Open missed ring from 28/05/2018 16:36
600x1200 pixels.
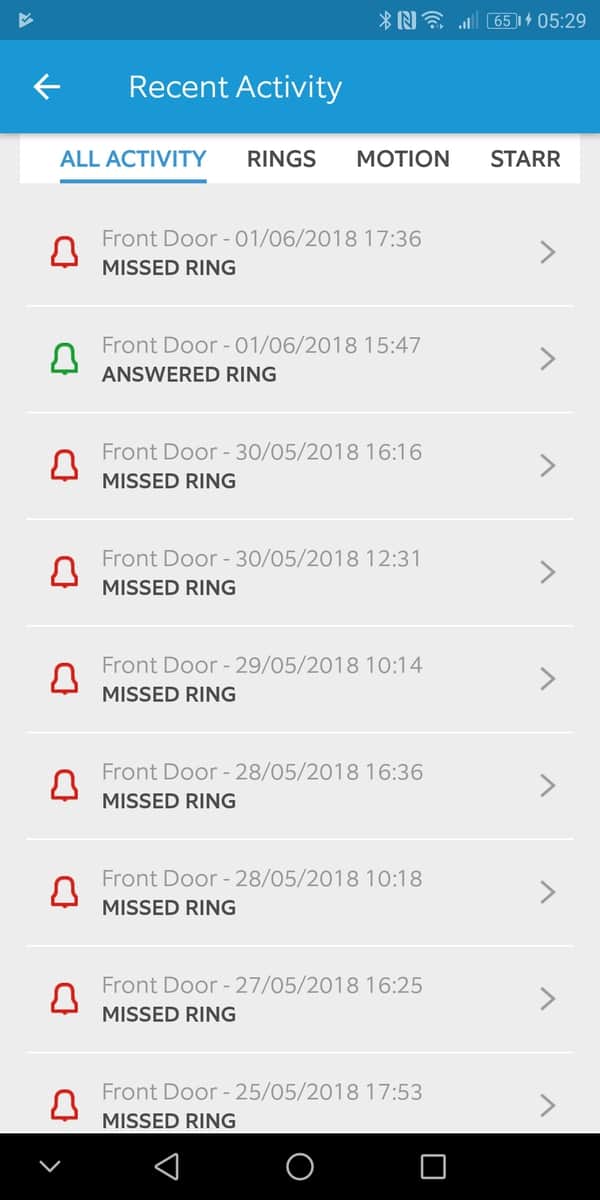300,786
